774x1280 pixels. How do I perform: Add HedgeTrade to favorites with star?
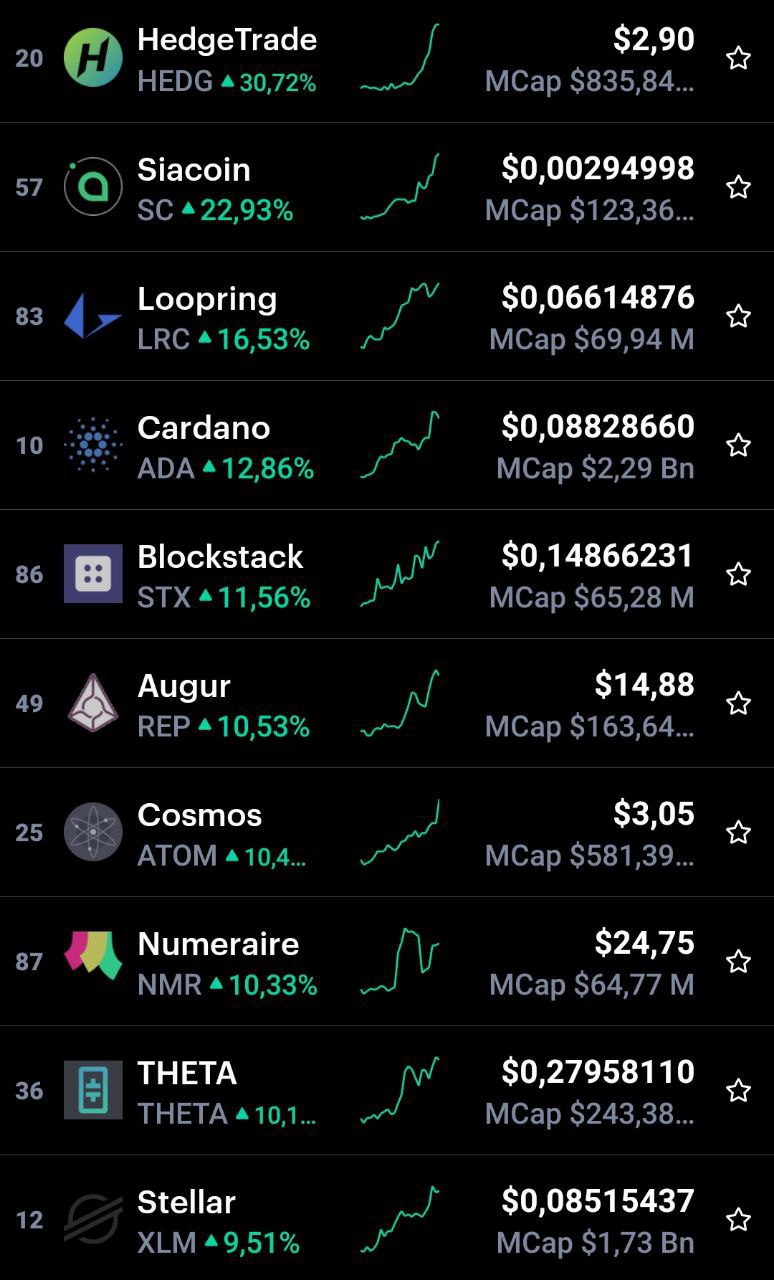(x=738, y=59)
